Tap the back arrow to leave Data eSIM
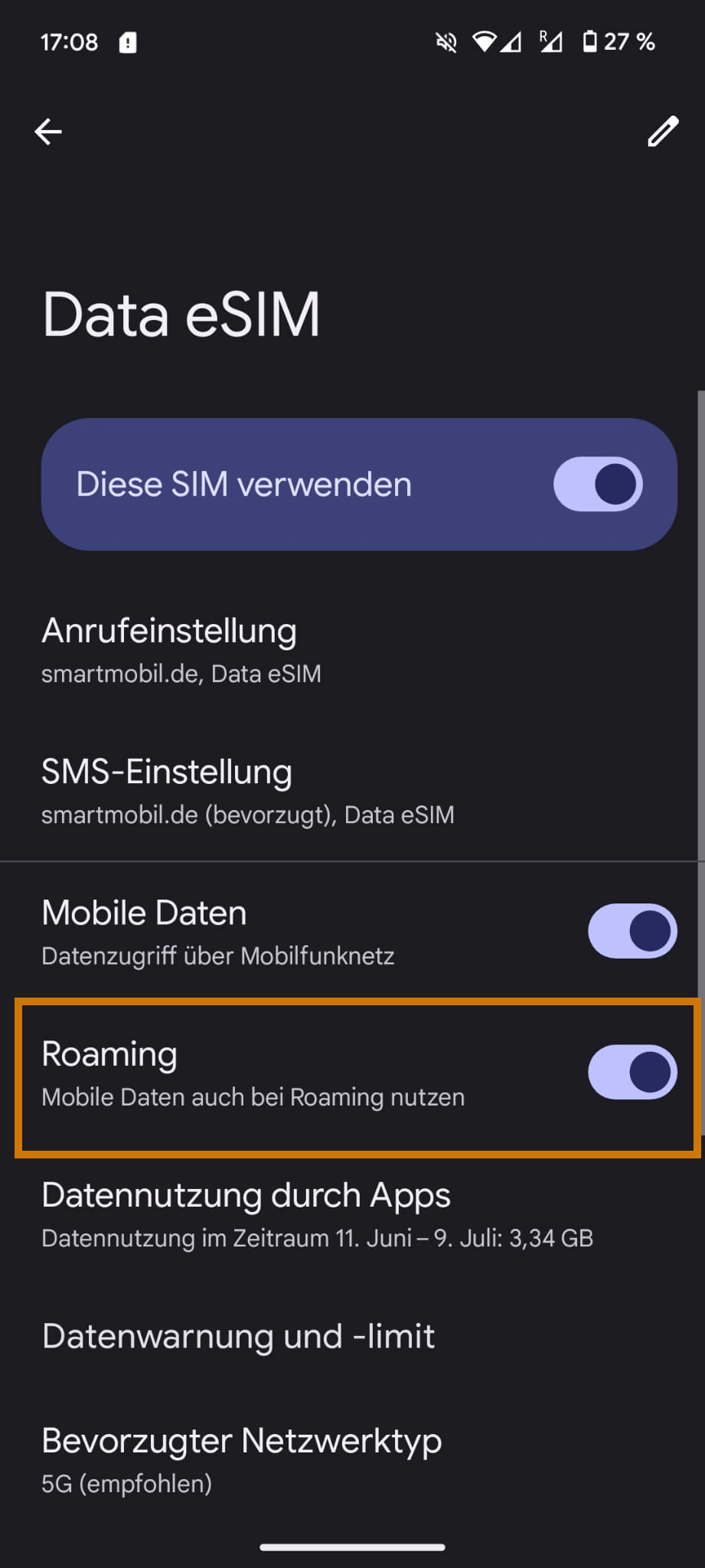The height and width of the screenshot is (1568, 705). coord(48,131)
